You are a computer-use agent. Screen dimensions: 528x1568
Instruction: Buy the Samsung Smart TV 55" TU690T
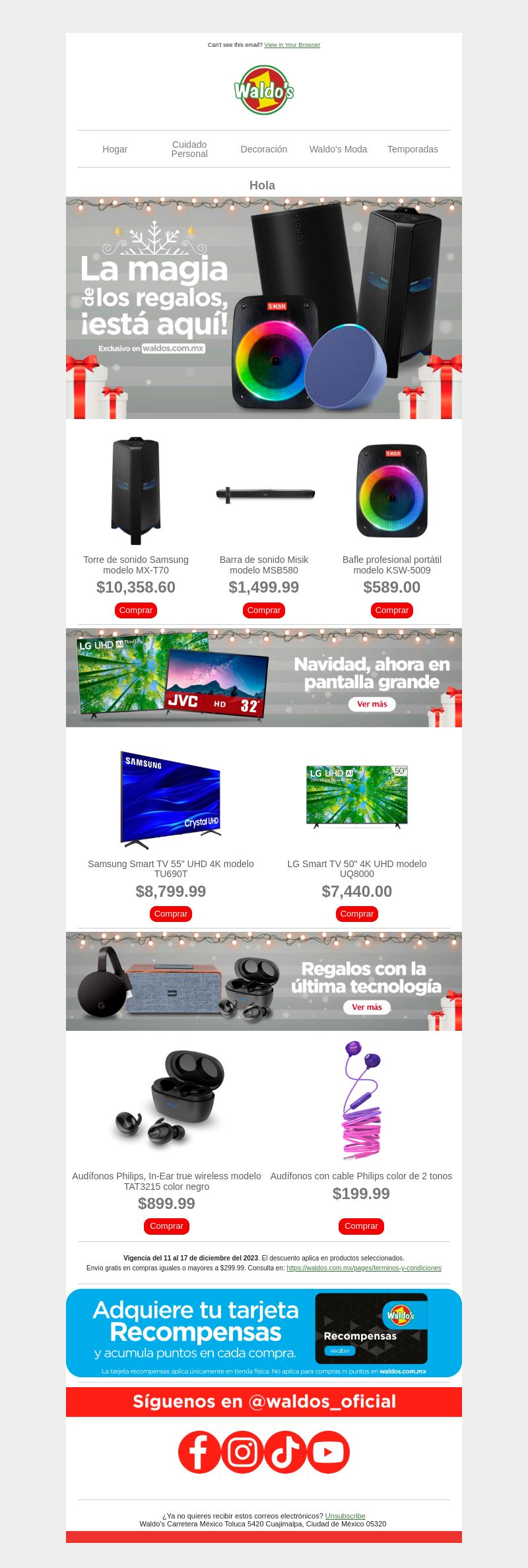[171, 914]
